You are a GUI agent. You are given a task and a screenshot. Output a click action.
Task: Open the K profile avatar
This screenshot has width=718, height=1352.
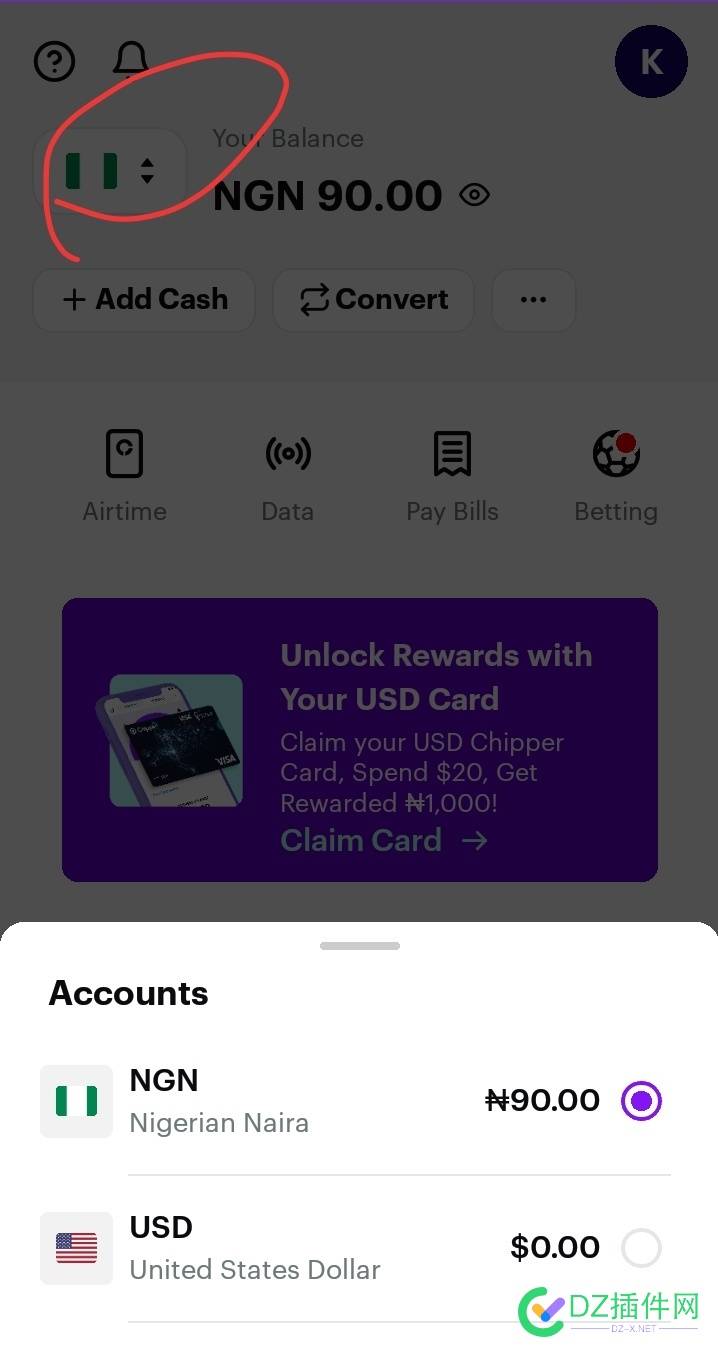pyautogui.click(x=651, y=62)
